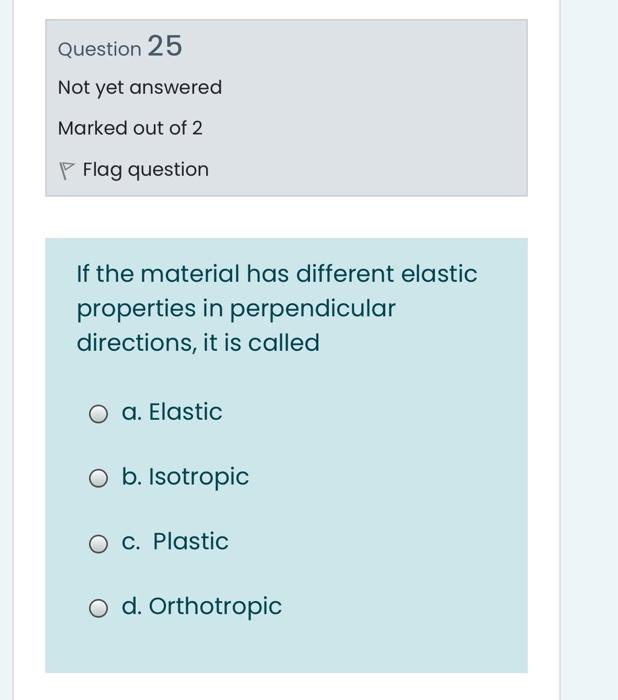Image resolution: width=618 pixels, height=700 pixels.
Task: Mark d. Orthotropic as the answer
Action: (x=98, y=608)
